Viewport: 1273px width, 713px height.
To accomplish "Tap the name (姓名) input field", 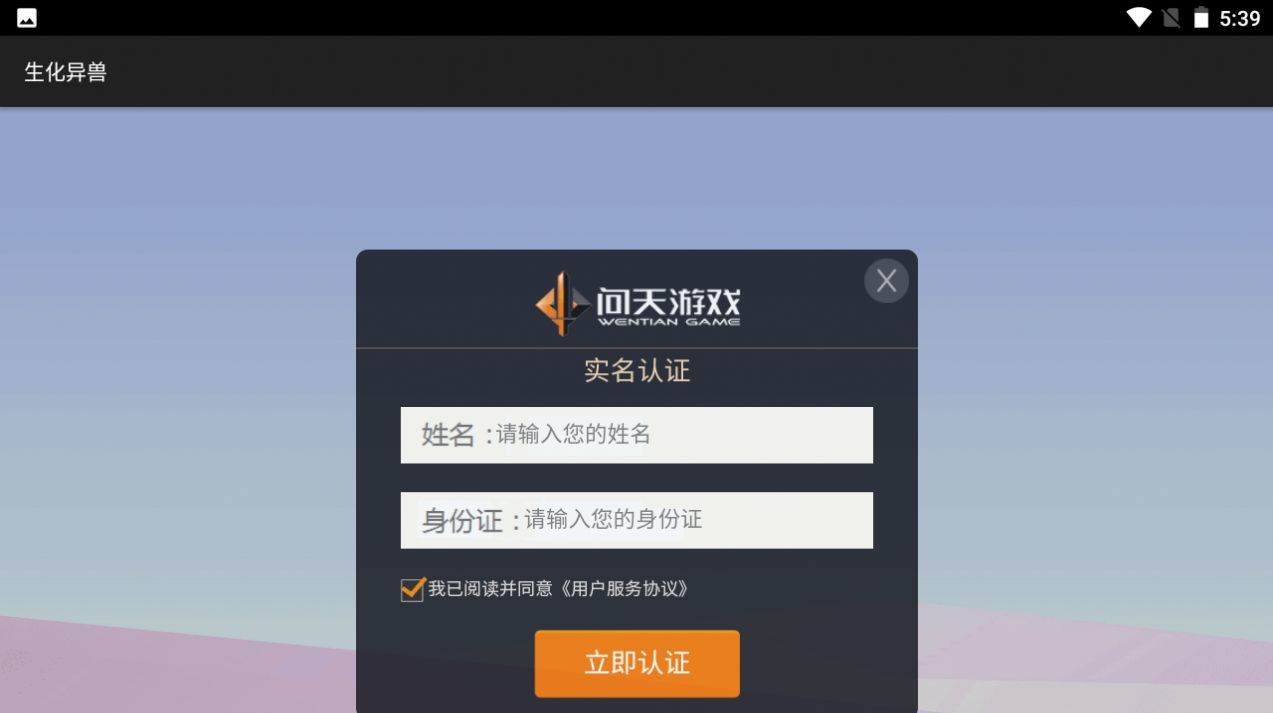I will [x=680, y=435].
